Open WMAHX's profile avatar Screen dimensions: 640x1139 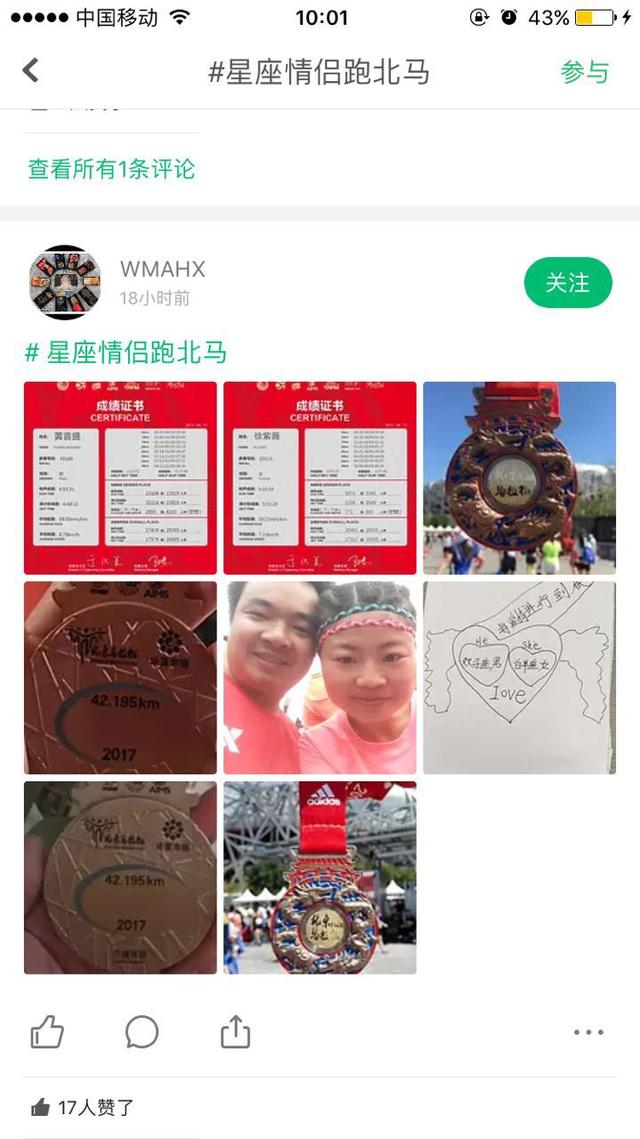(x=65, y=282)
